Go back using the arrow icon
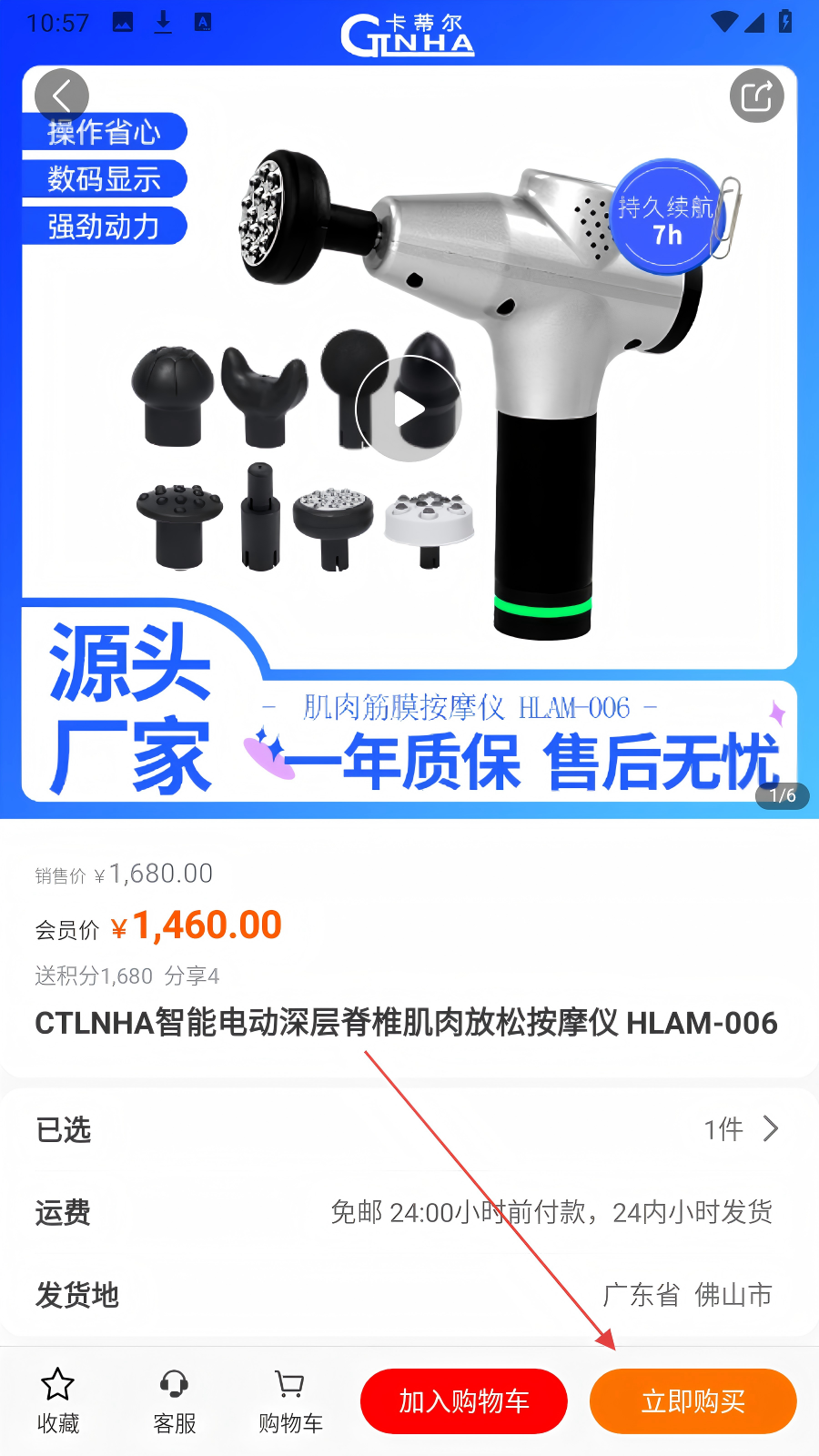This screenshot has width=819, height=1456. (61, 96)
